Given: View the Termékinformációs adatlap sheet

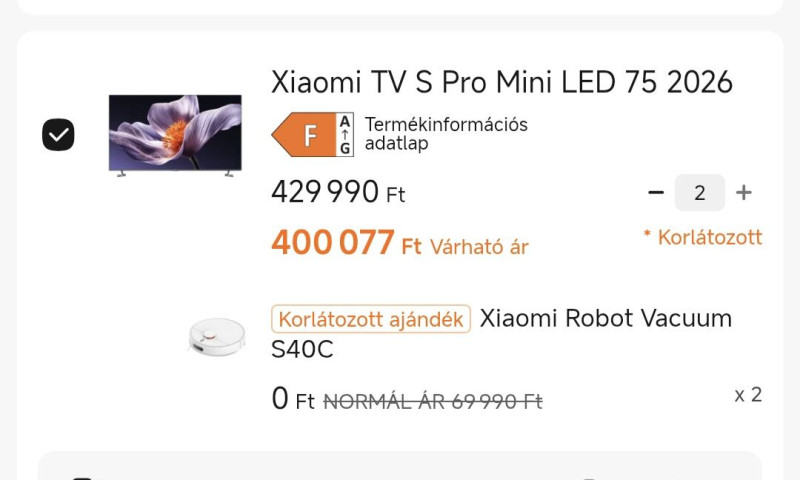Looking at the screenshot, I should (445, 134).
